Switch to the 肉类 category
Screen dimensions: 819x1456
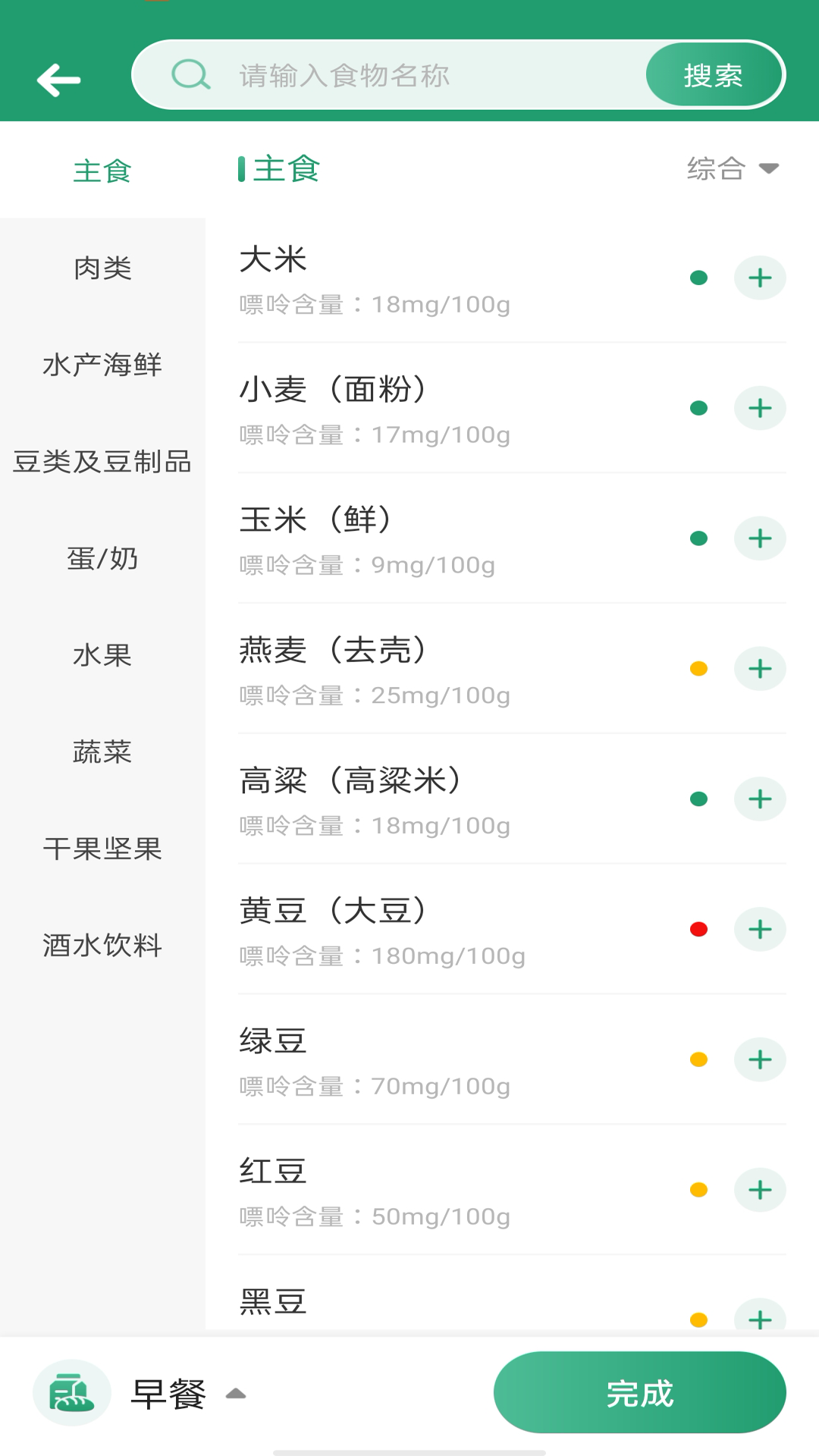point(102,268)
